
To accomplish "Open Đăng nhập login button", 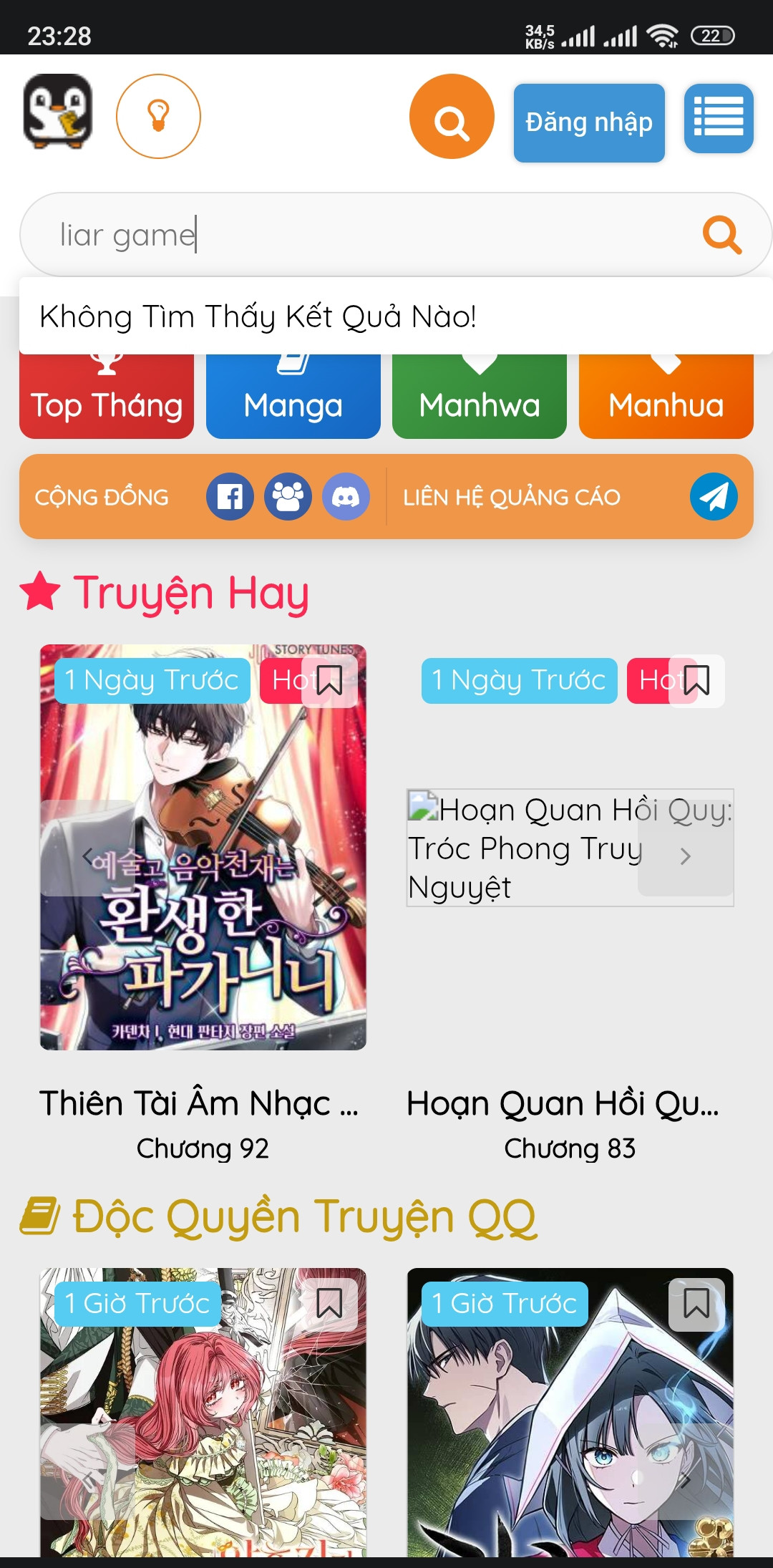I will [x=588, y=122].
